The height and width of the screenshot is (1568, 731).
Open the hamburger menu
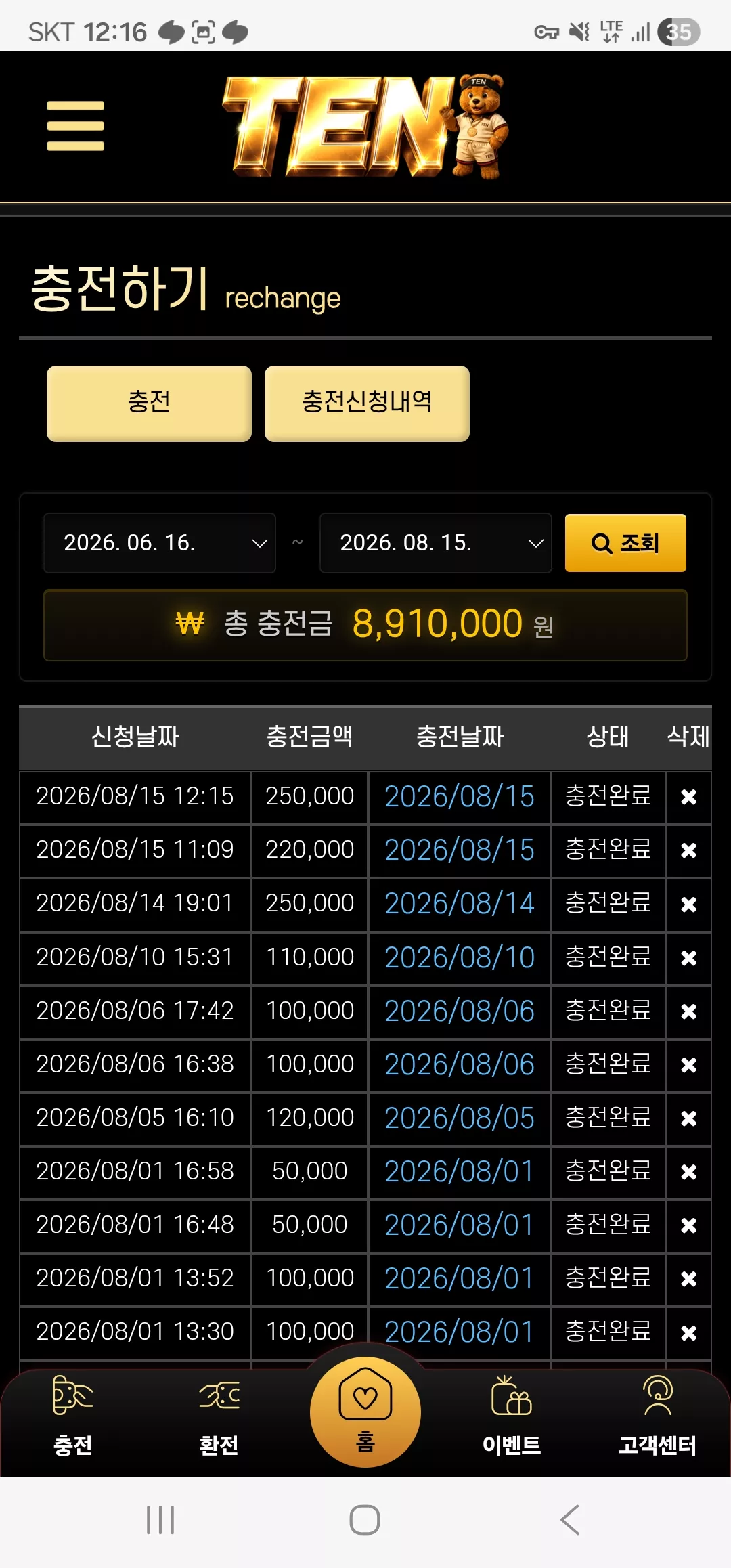(x=76, y=126)
